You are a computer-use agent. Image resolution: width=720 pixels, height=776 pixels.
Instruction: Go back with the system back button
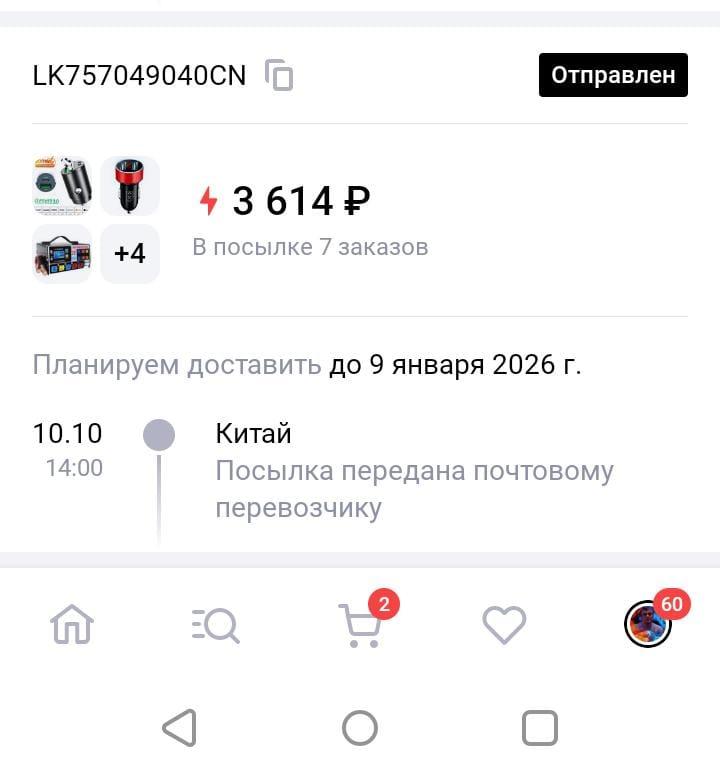[180, 727]
